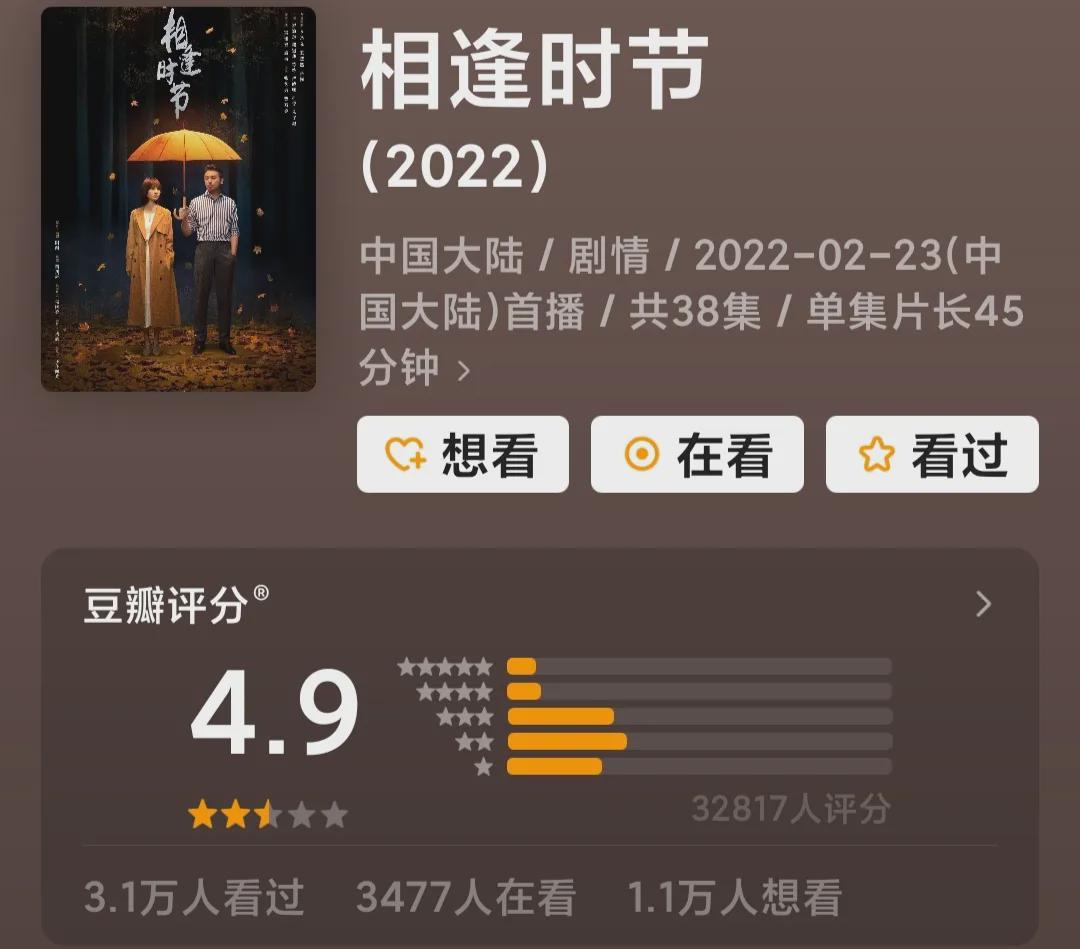Select the 在看 button
Image resolution: width=1080 pixels, height=949 pixels.
(x=697, y=455)
